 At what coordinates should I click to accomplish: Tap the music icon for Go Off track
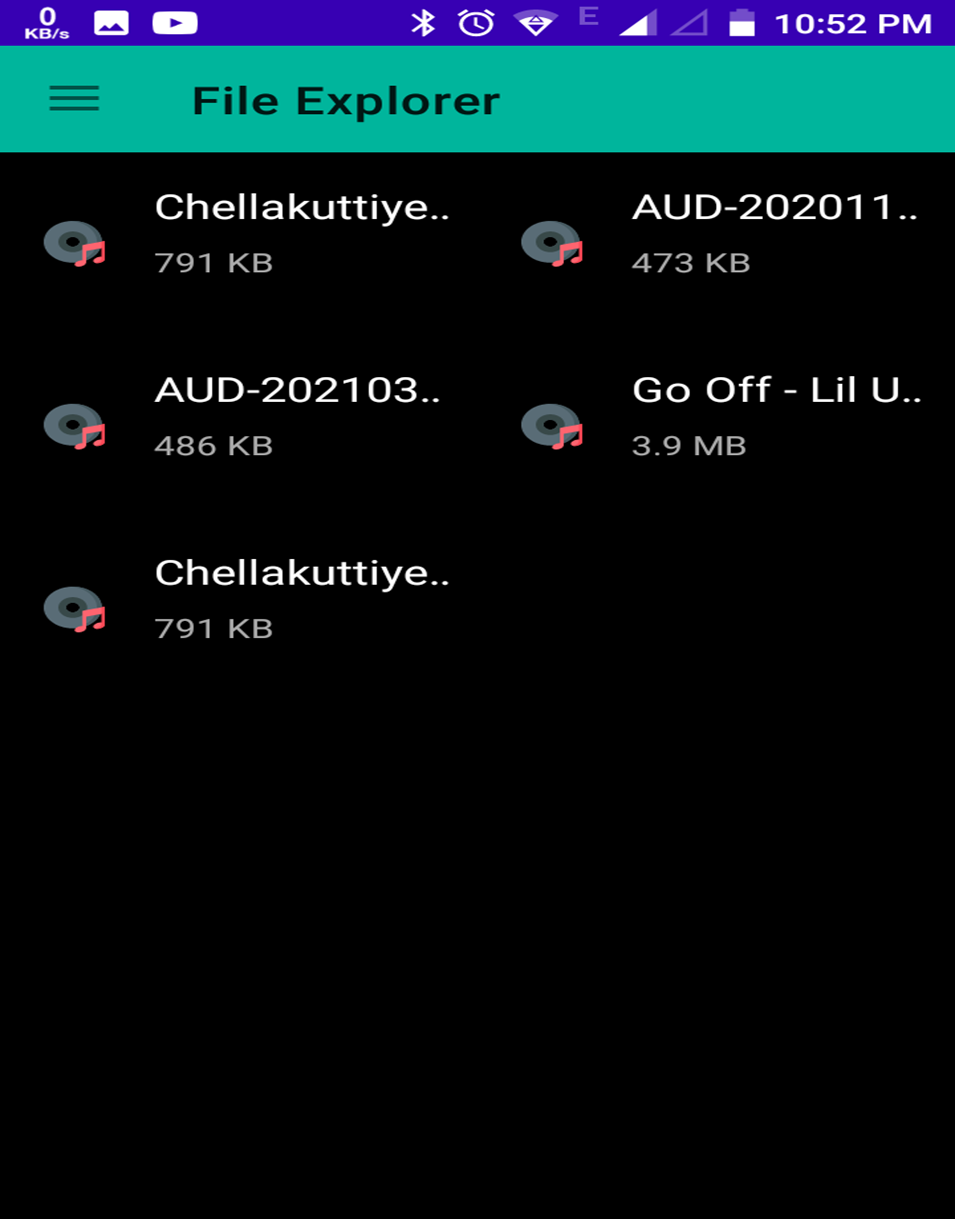tap(550, 426)
